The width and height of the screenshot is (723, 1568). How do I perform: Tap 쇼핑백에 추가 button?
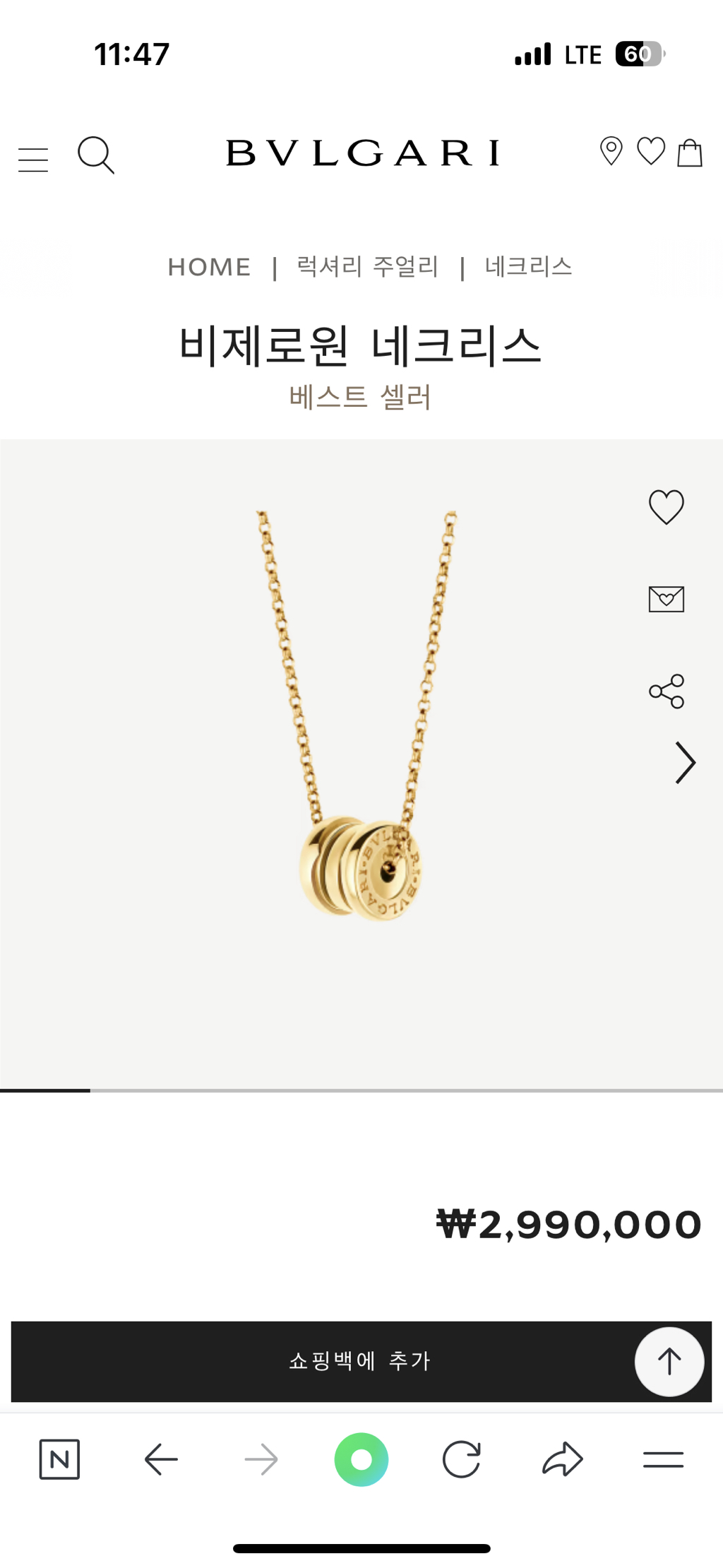360,1361
